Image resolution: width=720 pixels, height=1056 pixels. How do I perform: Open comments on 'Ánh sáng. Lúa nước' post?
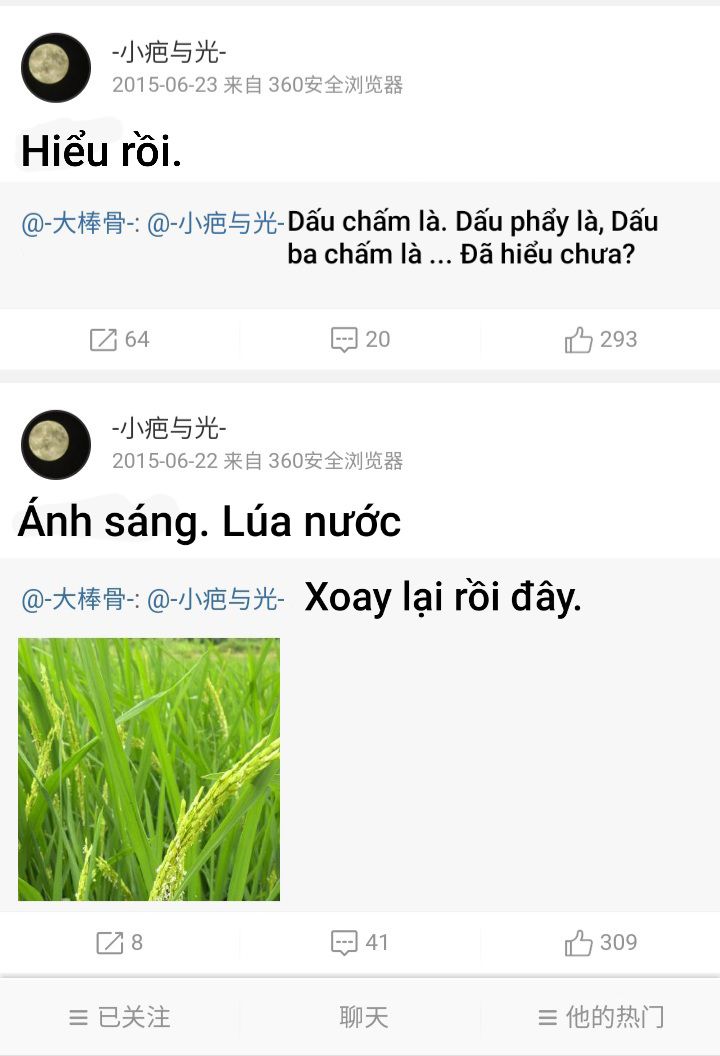tap(360, 943)
